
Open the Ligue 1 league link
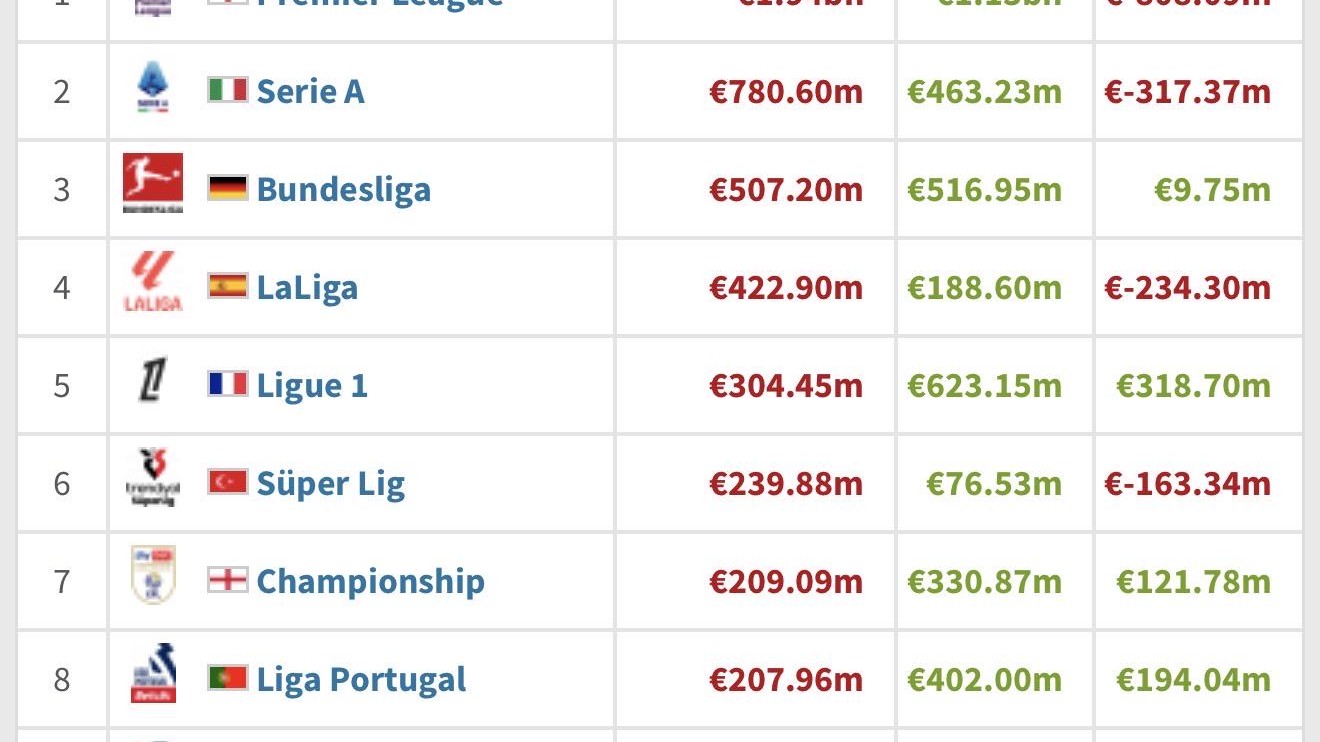coord(312,386)
